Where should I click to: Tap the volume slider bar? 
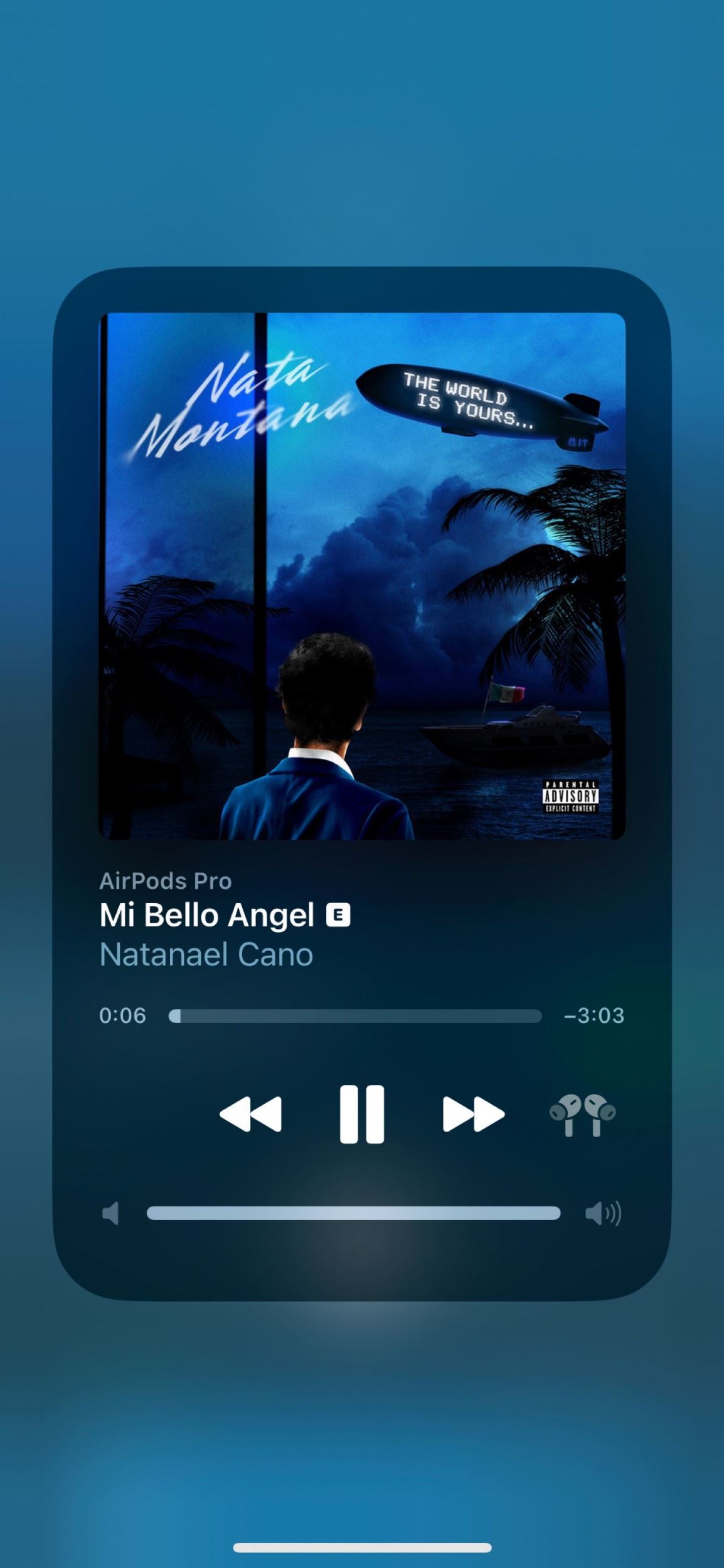(x=353, y=1214)
